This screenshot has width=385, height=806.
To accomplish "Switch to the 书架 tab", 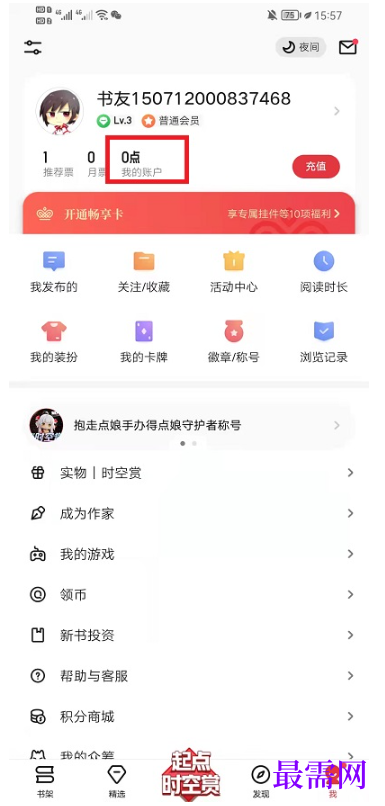I will [45, 781].
